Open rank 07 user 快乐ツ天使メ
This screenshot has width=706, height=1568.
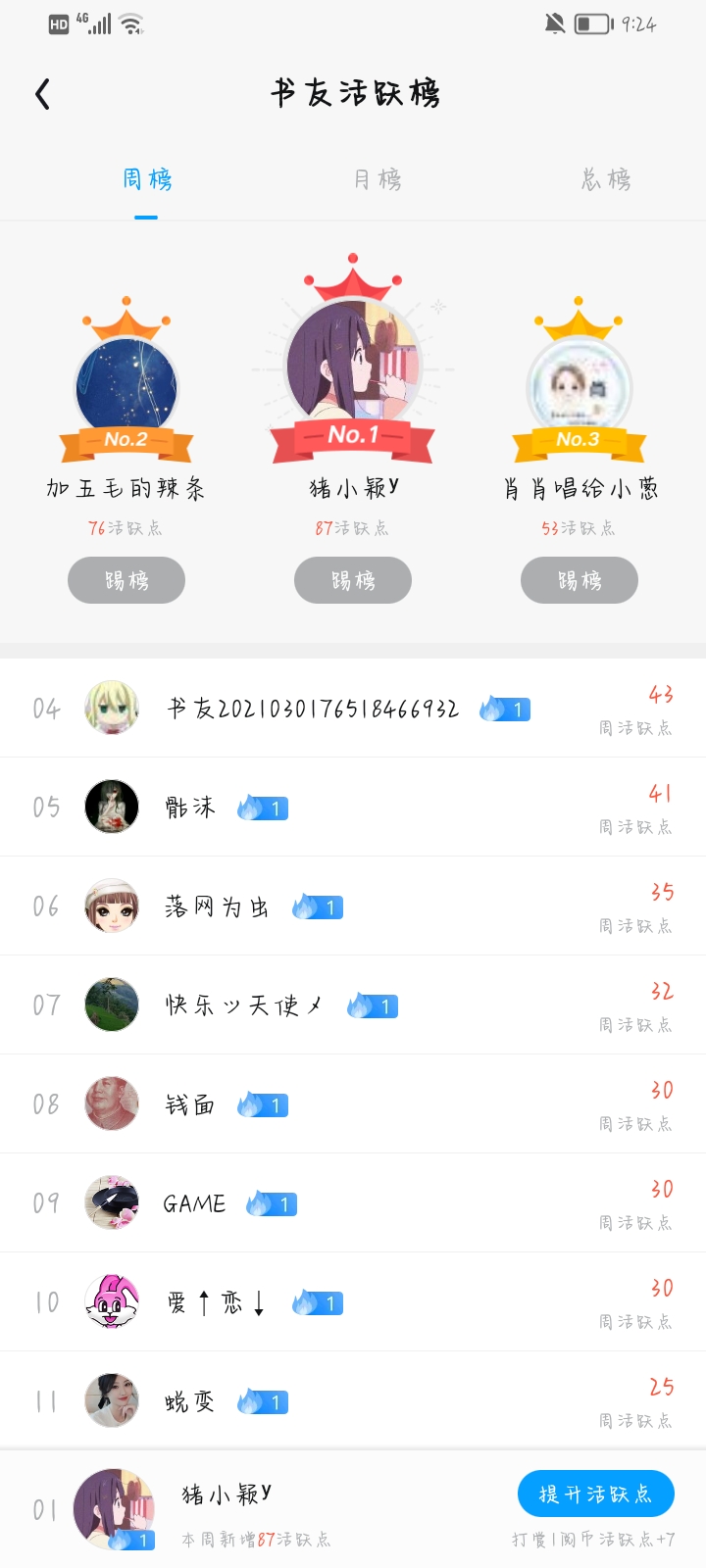click(x=353, y=1005)
